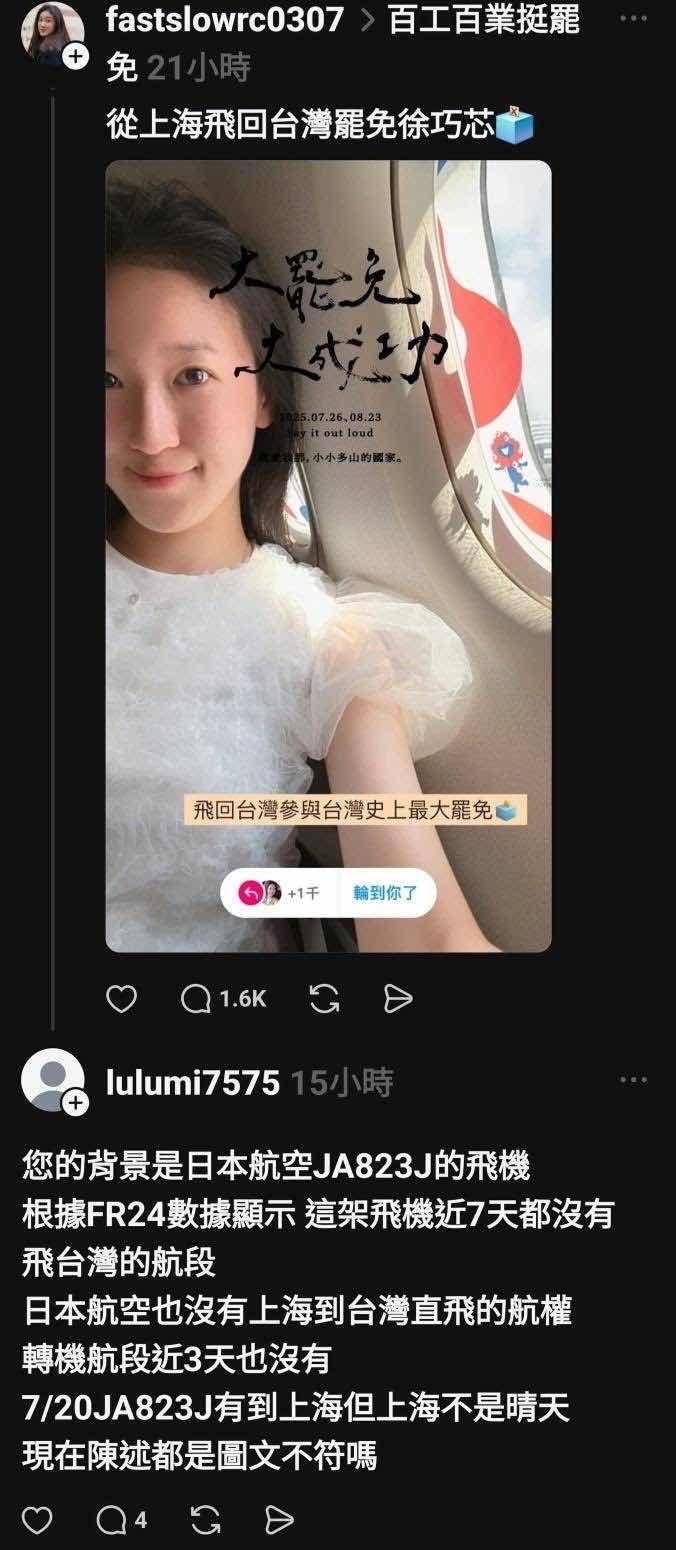This screenshot has width=676, height=1550.
Task: Open fastslowrc0307's profile username
Action: coord(225,18)
